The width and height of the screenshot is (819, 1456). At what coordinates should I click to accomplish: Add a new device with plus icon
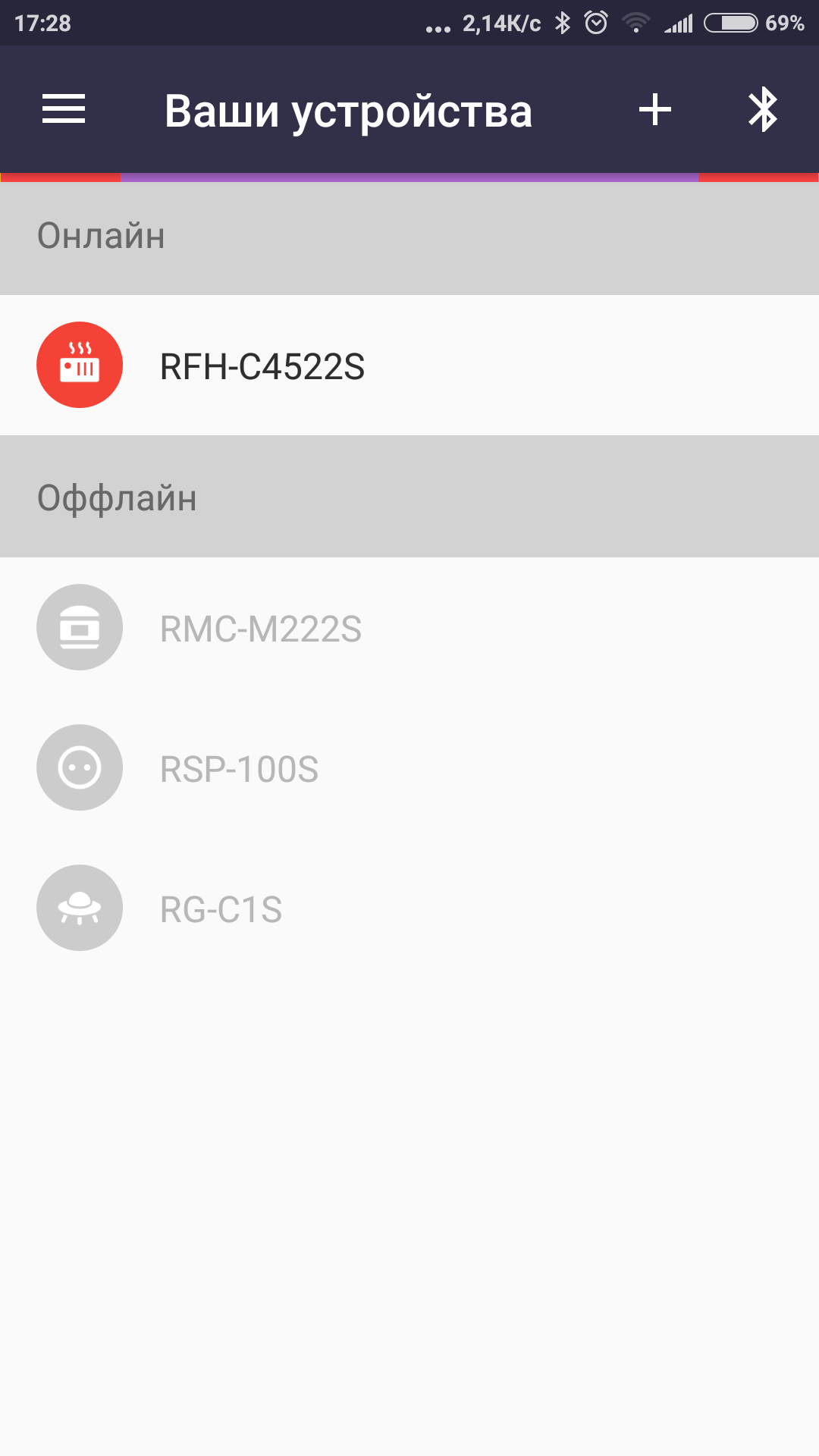[655, 110]
